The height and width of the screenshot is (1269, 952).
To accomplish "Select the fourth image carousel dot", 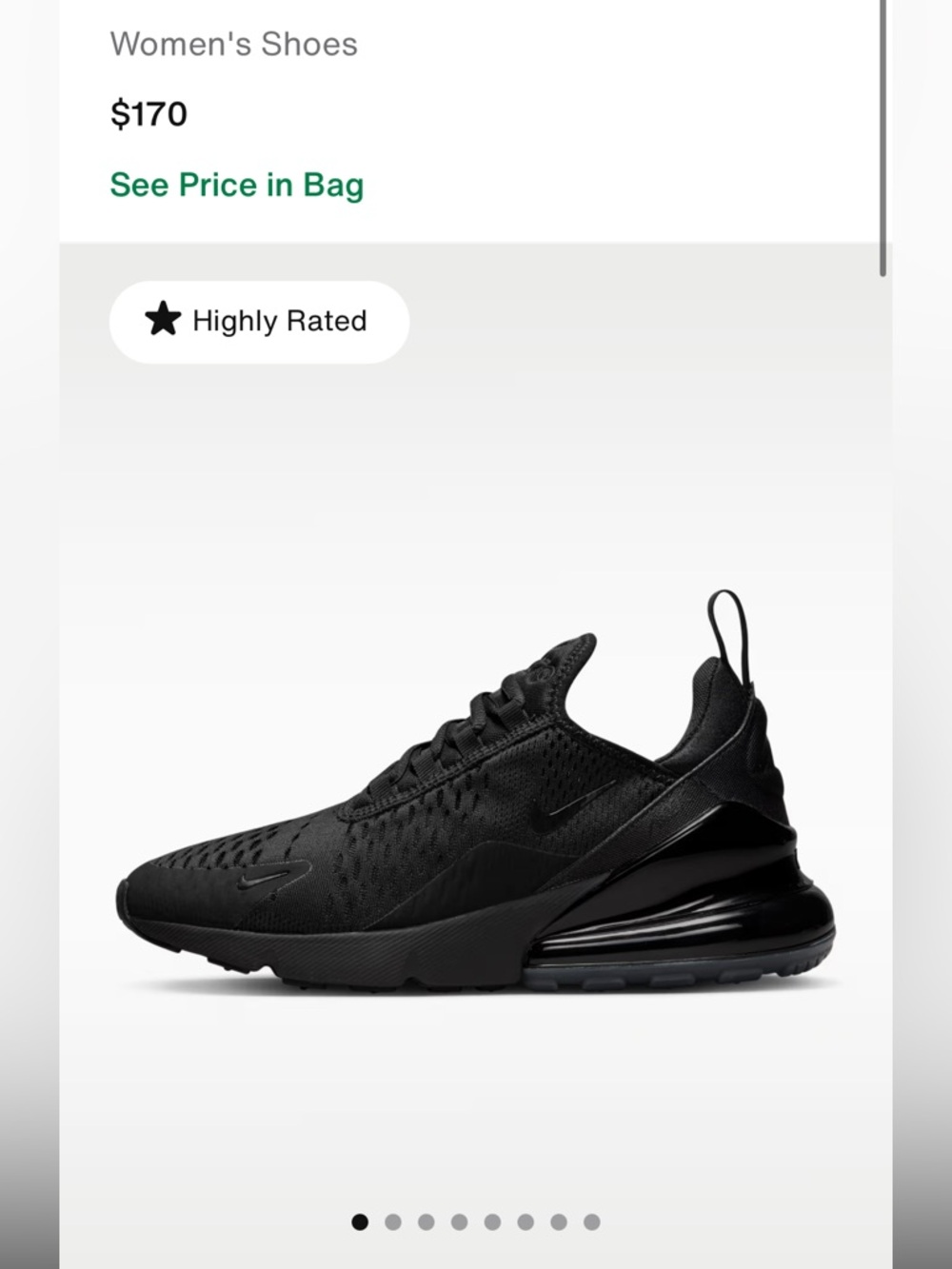I will pos(460,1220).
